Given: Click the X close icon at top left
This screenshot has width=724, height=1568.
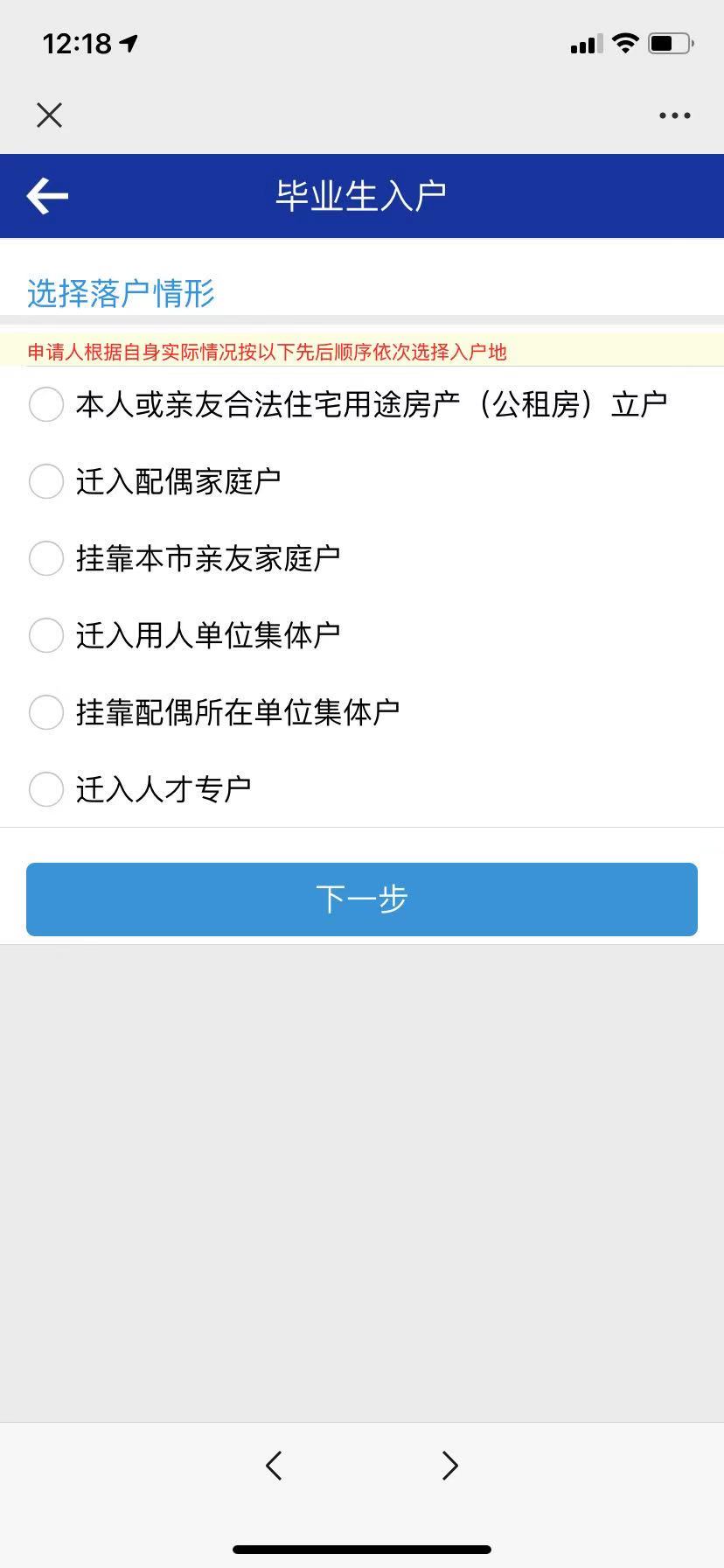Looking at the screenshot, I should click(x=49, y=115).
